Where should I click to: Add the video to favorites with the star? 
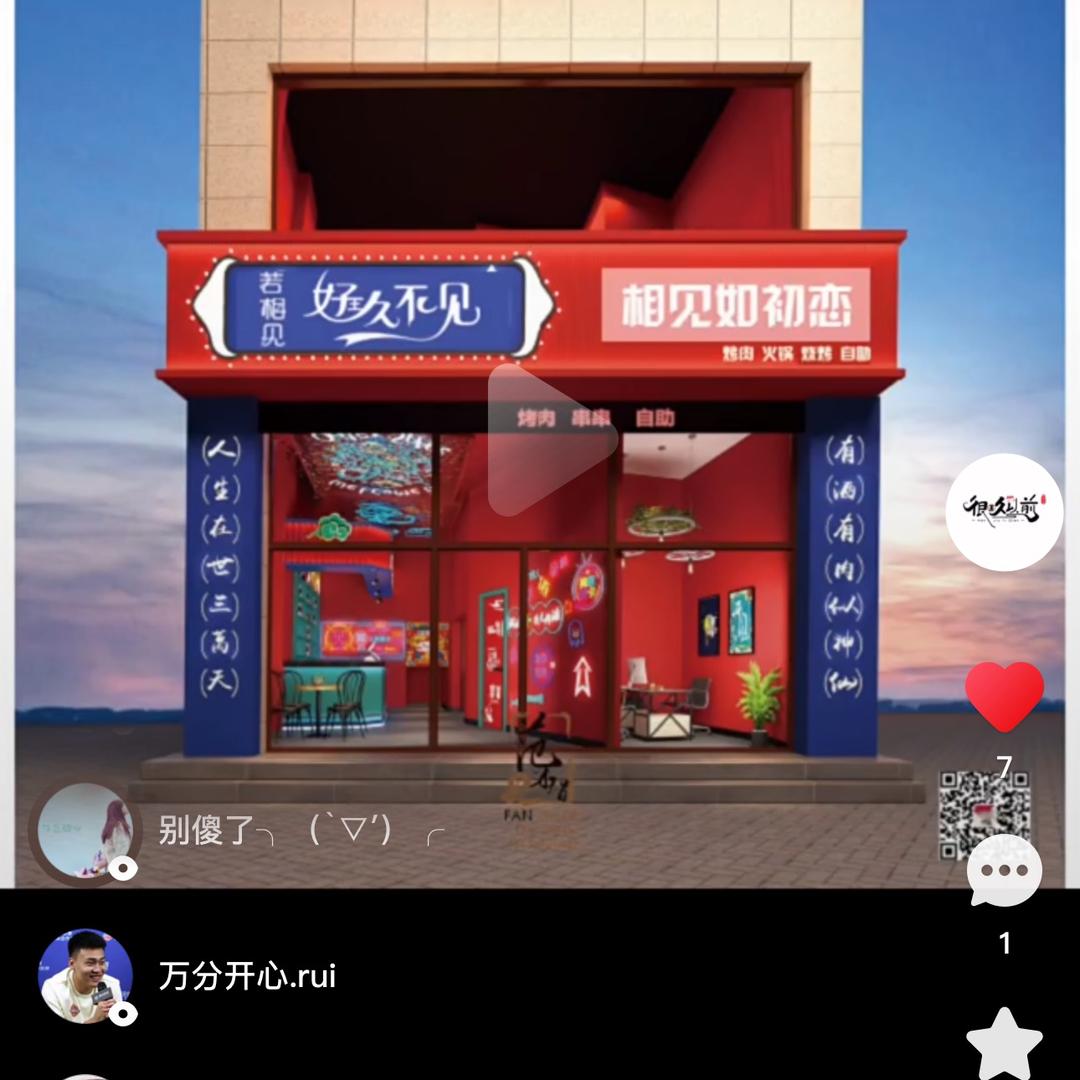1004,1045
